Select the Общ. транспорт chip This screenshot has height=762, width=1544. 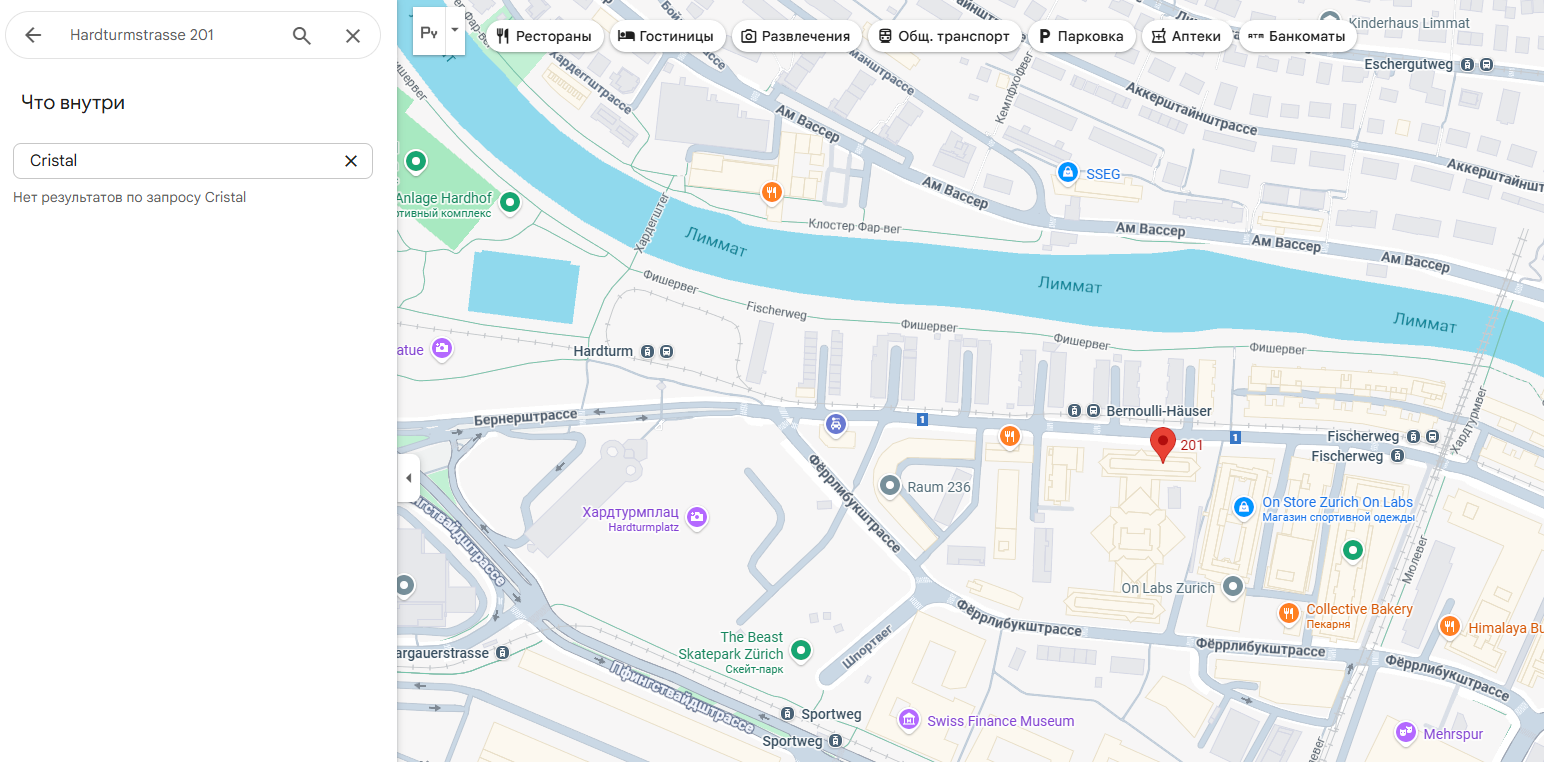pyautogui.click(x=944, y=36)
